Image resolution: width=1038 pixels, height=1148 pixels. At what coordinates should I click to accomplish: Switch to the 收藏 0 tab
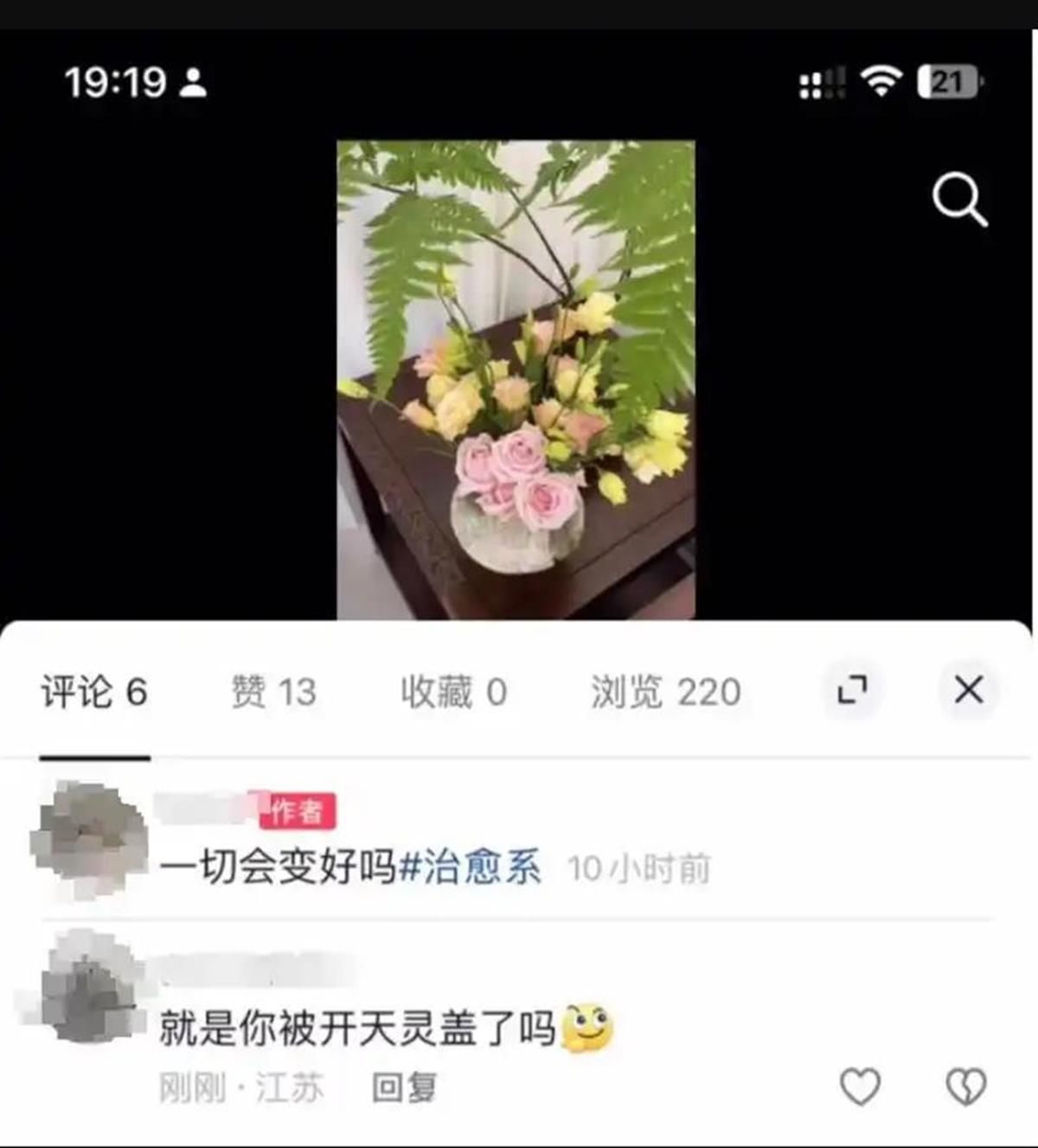pos(453,692)
